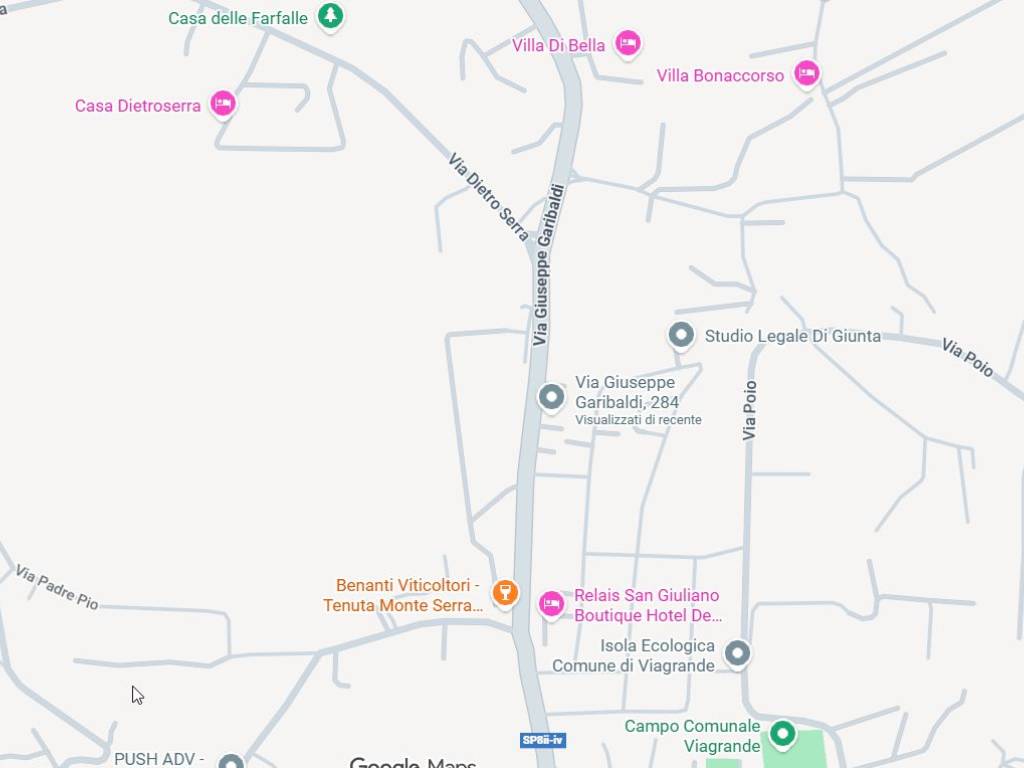Tap the Villa Bonaccorso hotel pin
Viewport: 1024px width, 768px height.
(x=806, y=73)
